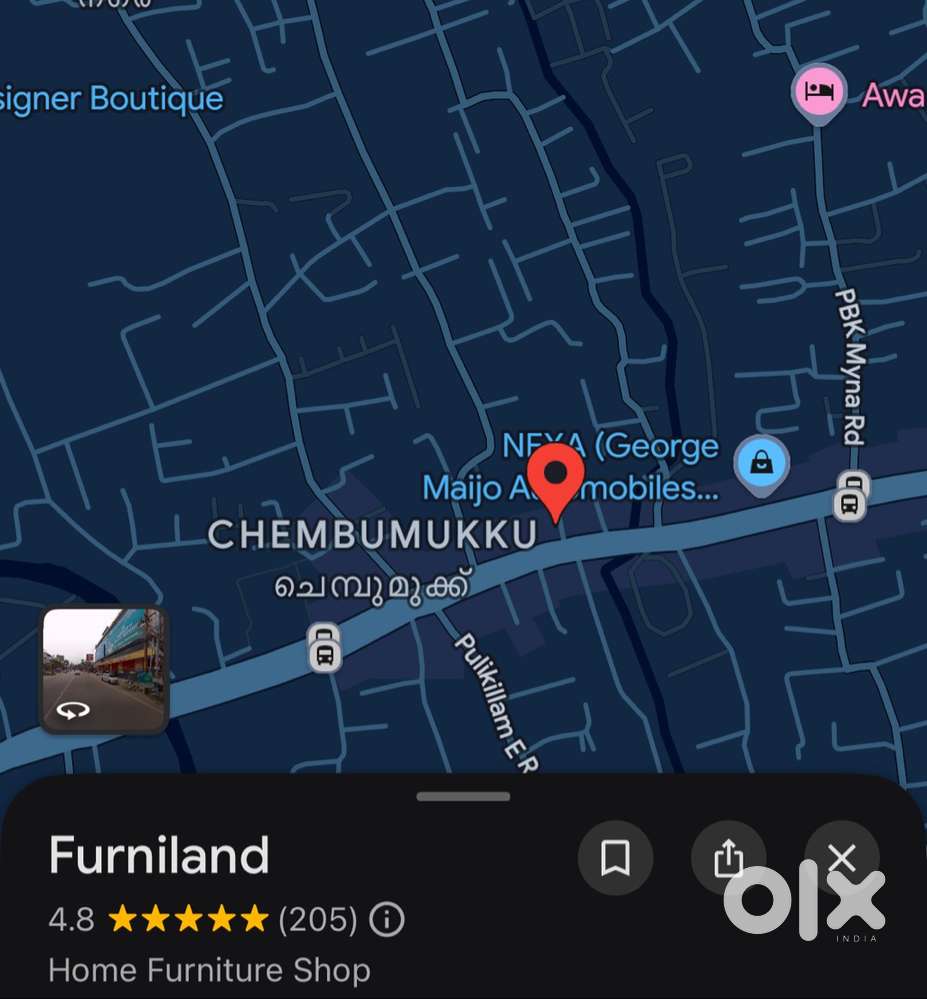Open rating info icon beside (205)
Image resolution: width=927 pixels, height=999 pixels.
387,919
